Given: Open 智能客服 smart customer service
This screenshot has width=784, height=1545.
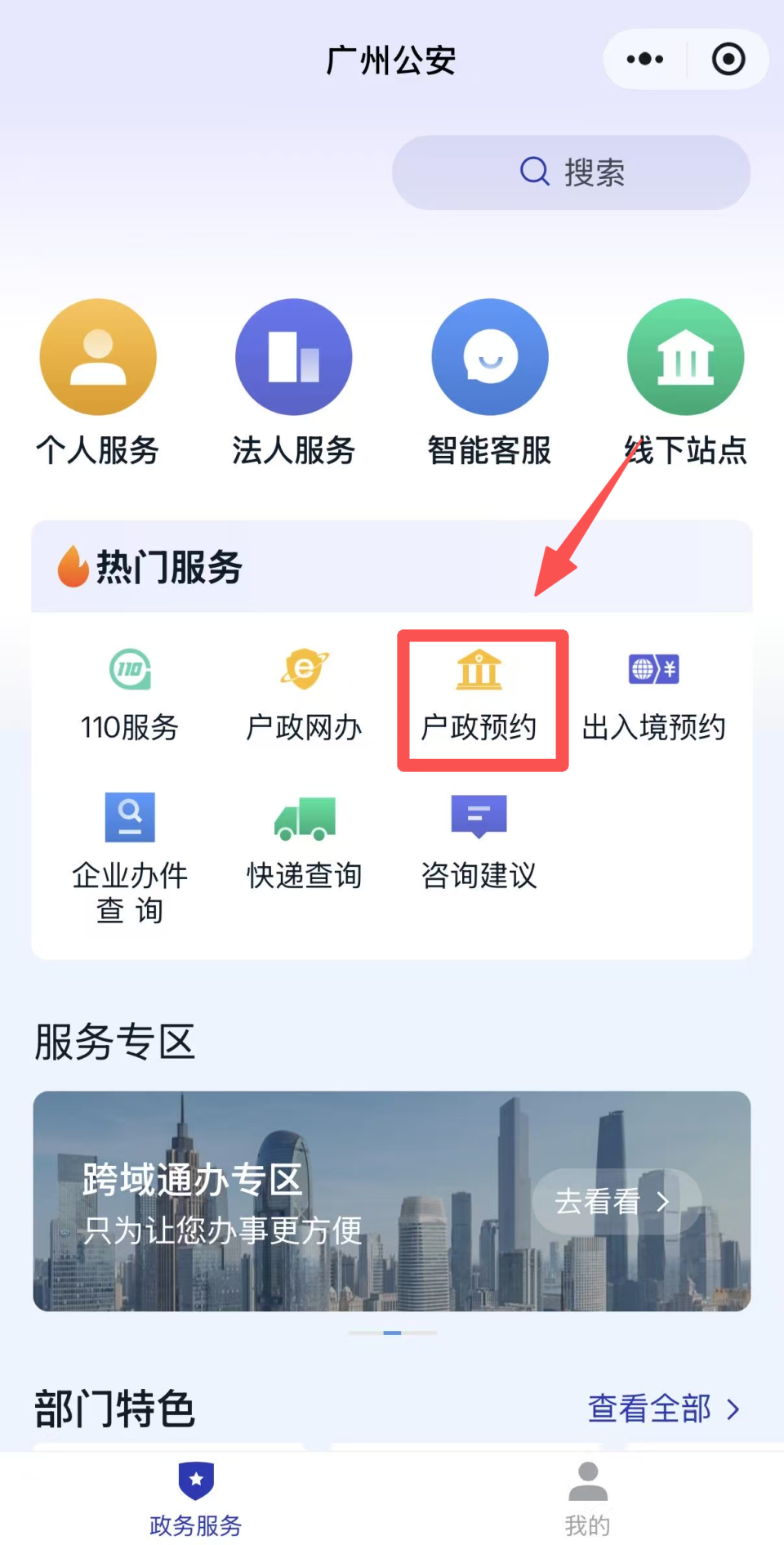Looking at the screenshot, I should 490,384.
